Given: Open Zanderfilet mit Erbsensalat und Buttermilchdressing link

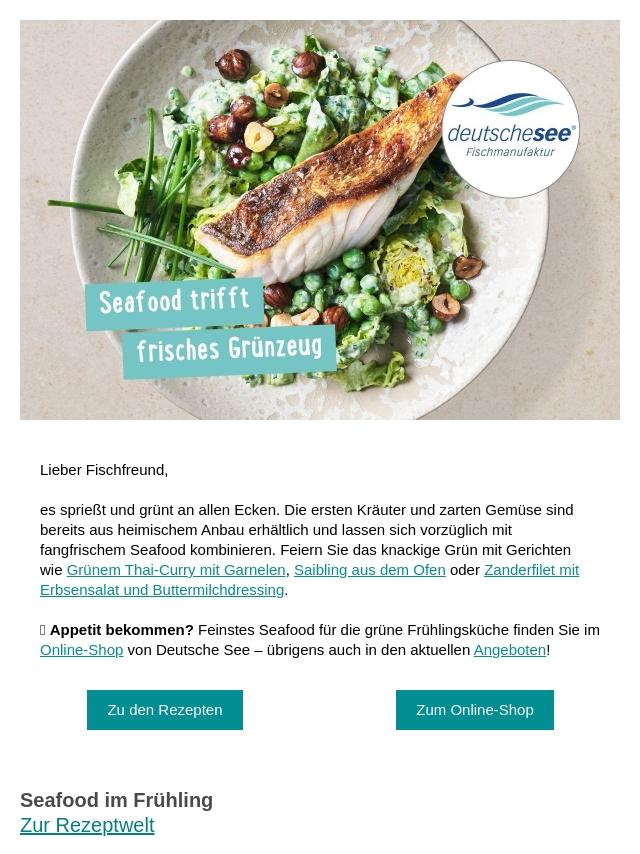Looking at the screenshot, I should [x=162, y=590].
